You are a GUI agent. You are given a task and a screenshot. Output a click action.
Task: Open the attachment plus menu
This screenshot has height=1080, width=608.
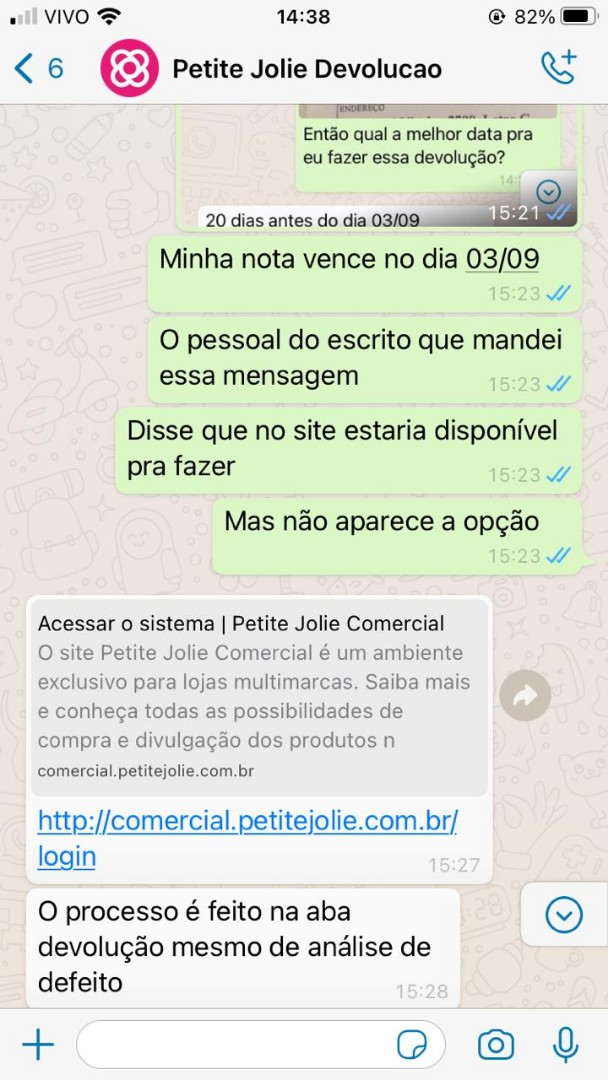[38, 1045]
